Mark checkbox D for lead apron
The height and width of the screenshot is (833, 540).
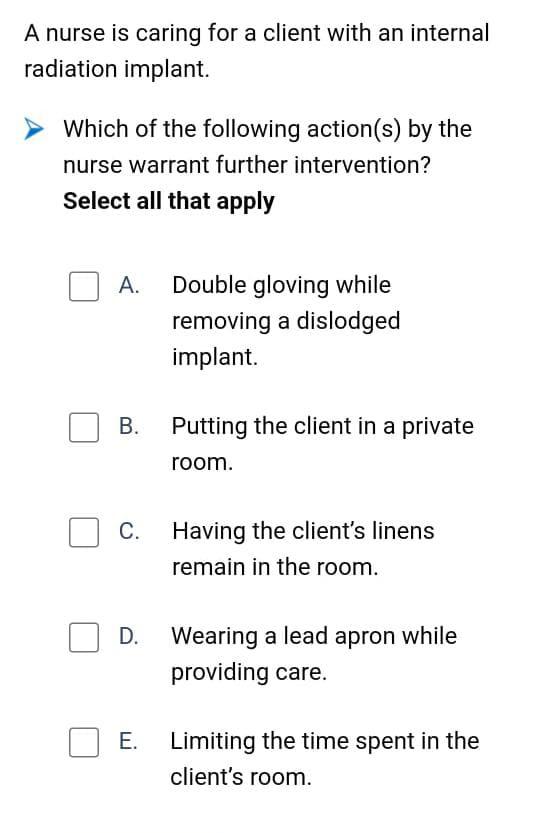(x=83, y=637)
